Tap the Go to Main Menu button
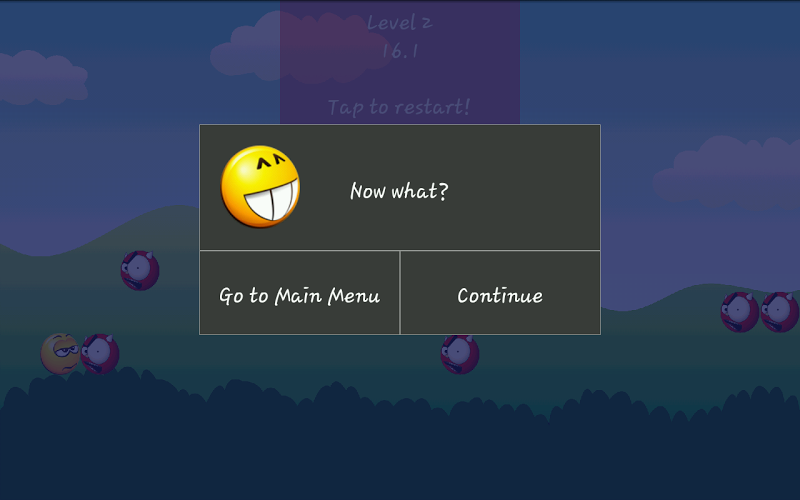The width and height of the screenshot is (800, 500). tap(299, 293)
